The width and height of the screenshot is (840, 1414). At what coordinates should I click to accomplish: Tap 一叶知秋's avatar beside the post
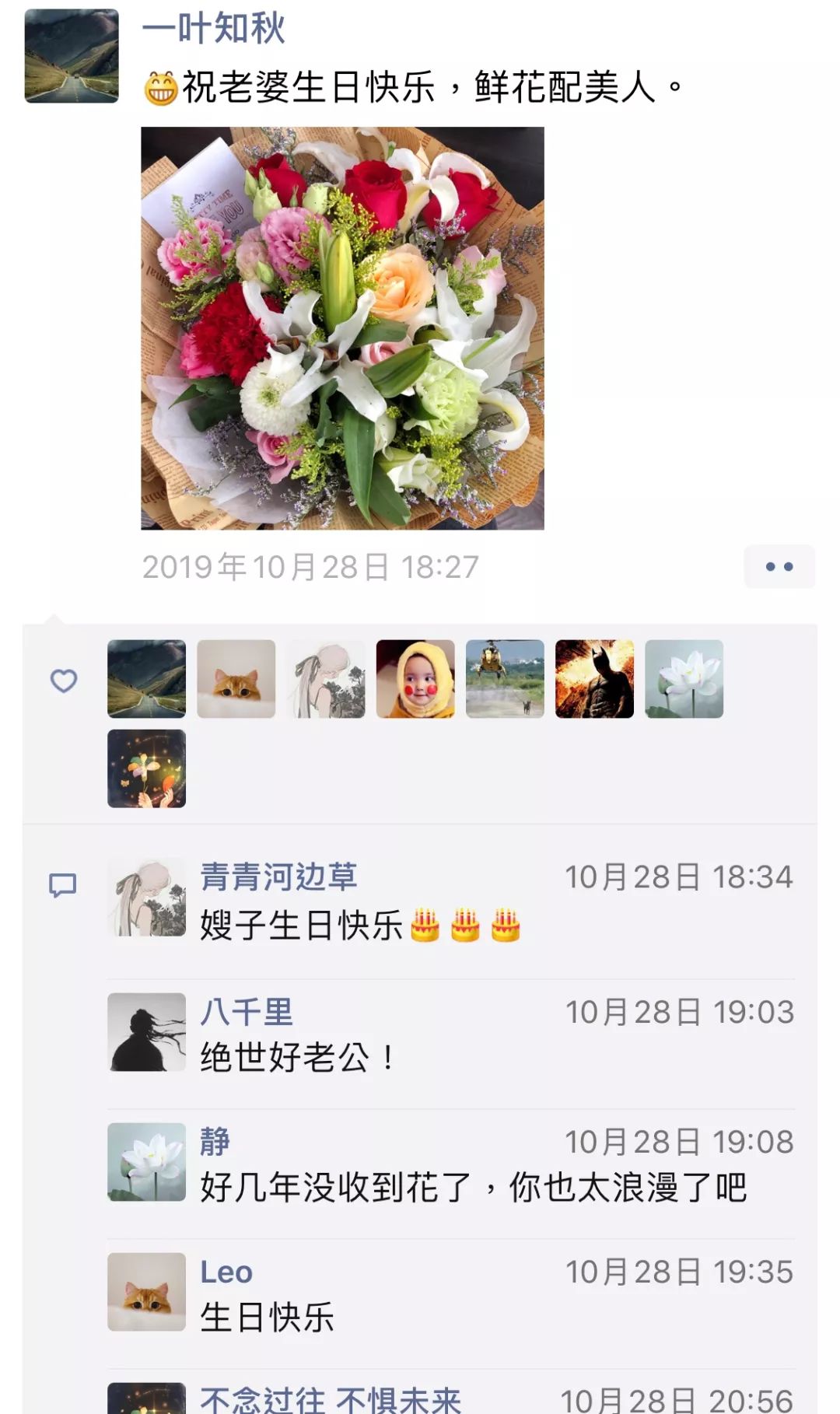pos(72,56)
